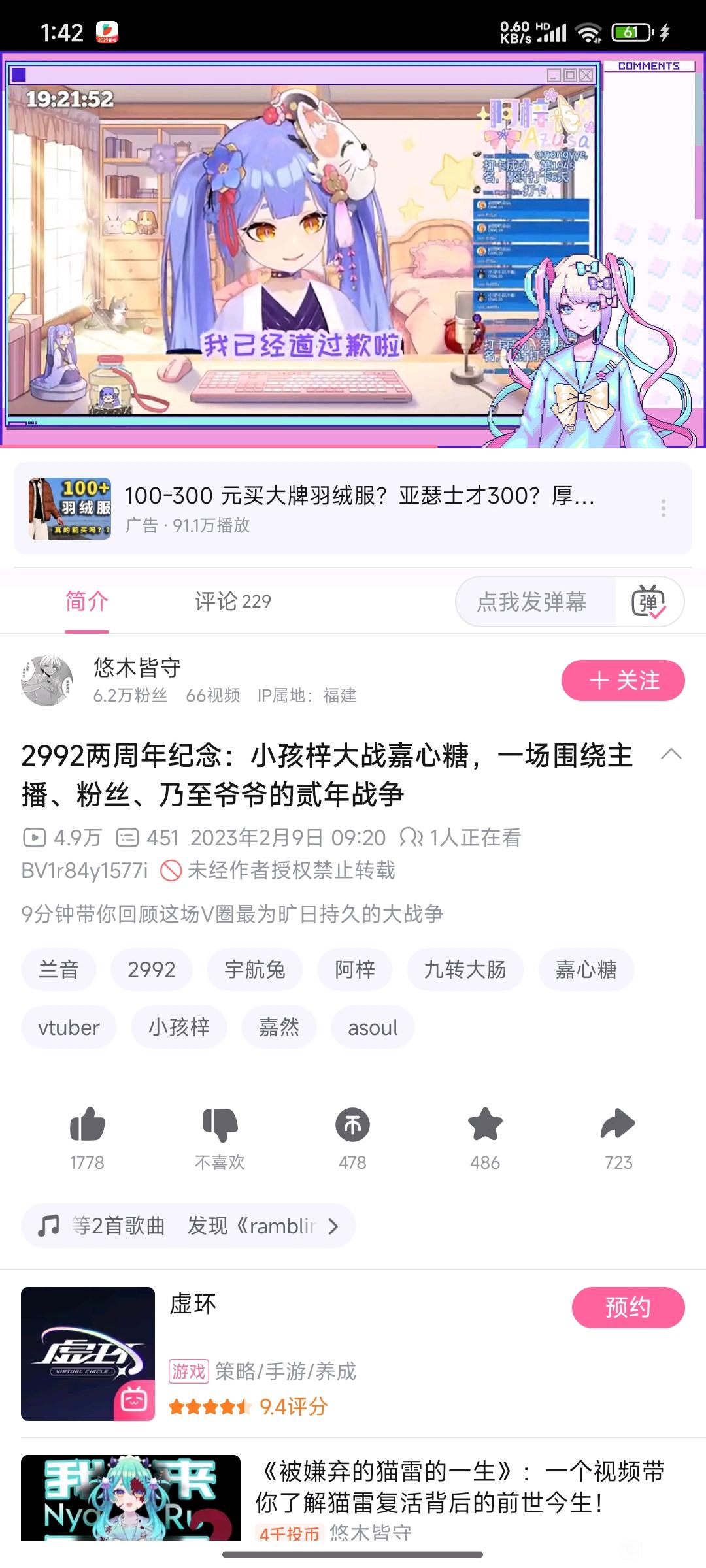
Task: Open uploader 悠木皆守's profile avatar
Action: click(46, 680)
